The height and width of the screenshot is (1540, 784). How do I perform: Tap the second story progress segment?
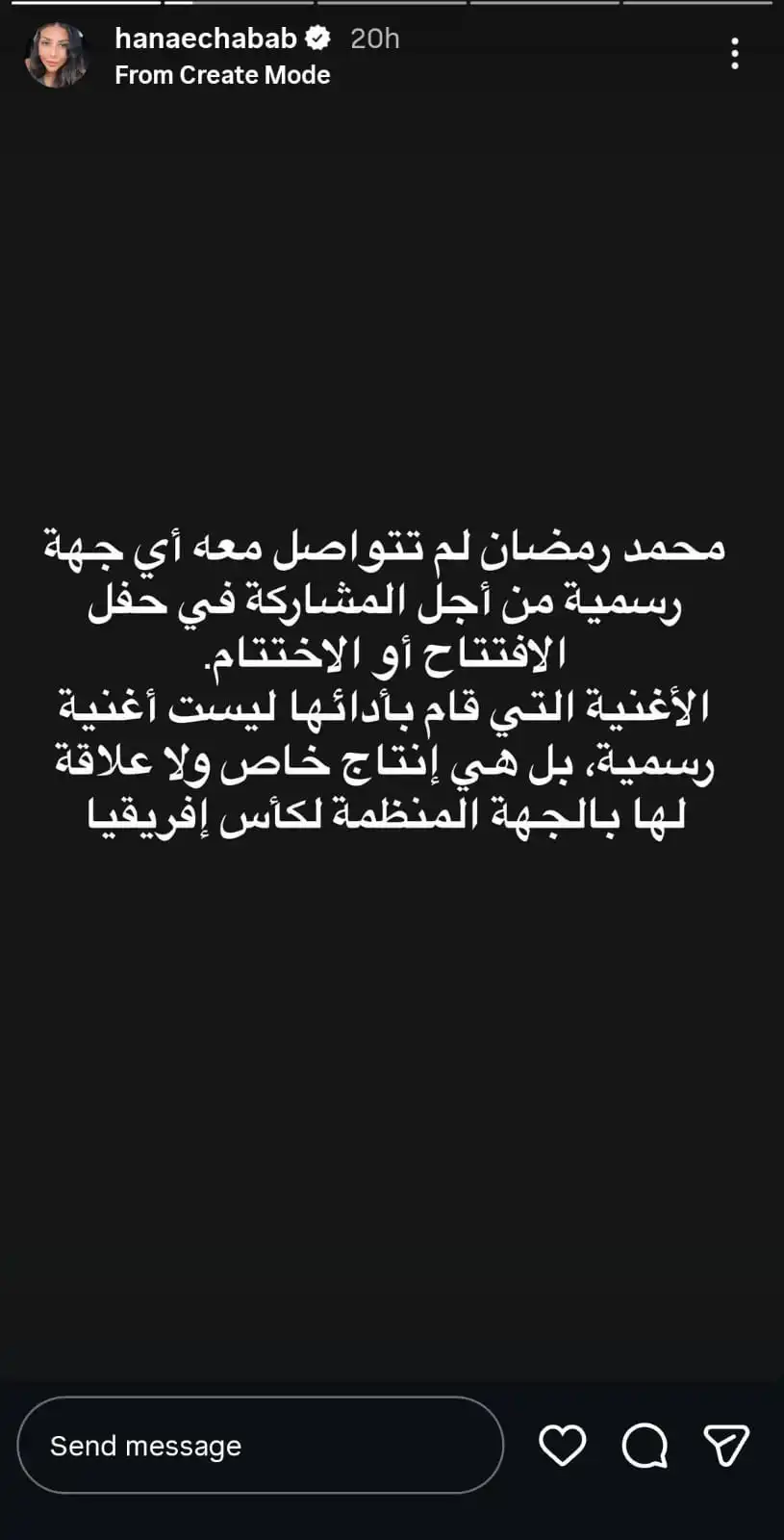coord(240,3)
